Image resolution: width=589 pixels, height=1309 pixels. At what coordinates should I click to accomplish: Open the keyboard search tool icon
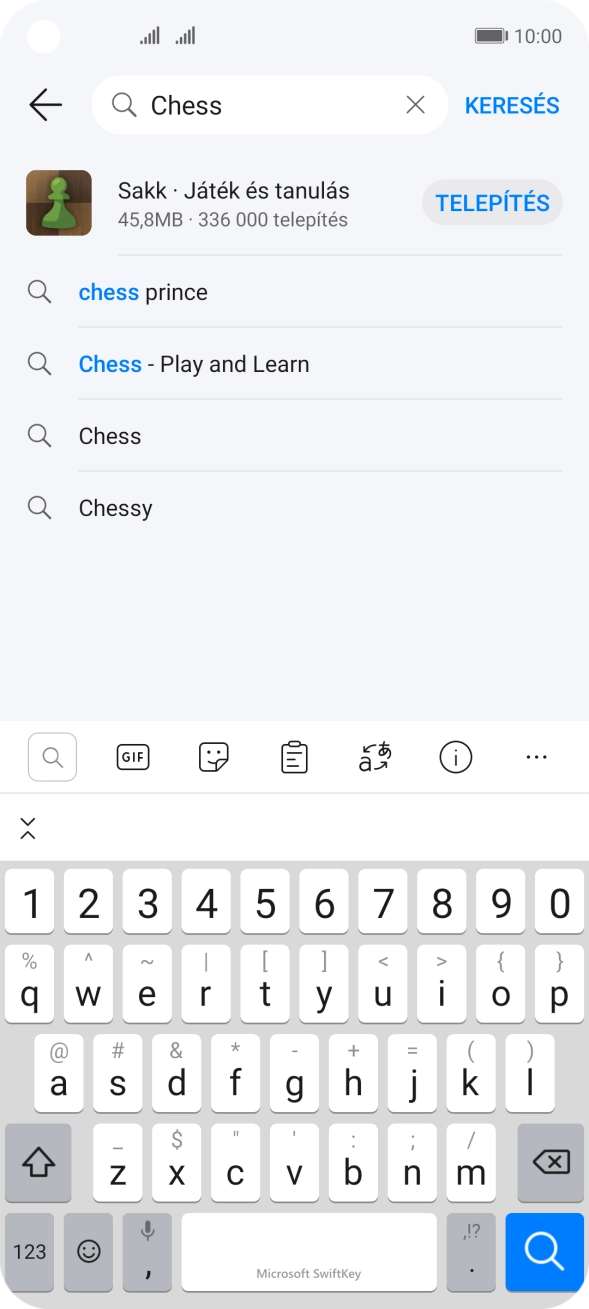point(53,757)
